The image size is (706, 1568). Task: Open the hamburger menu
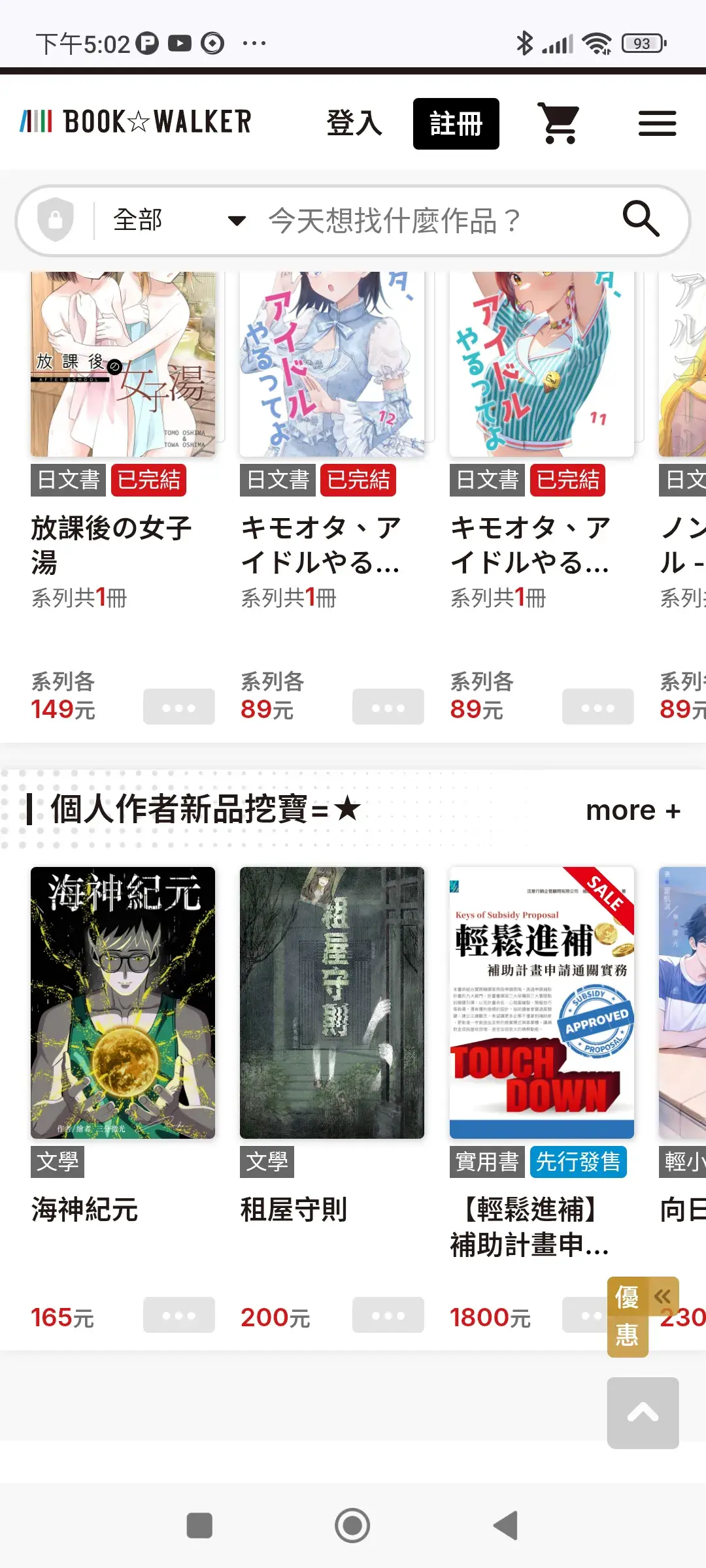(657, 123)
